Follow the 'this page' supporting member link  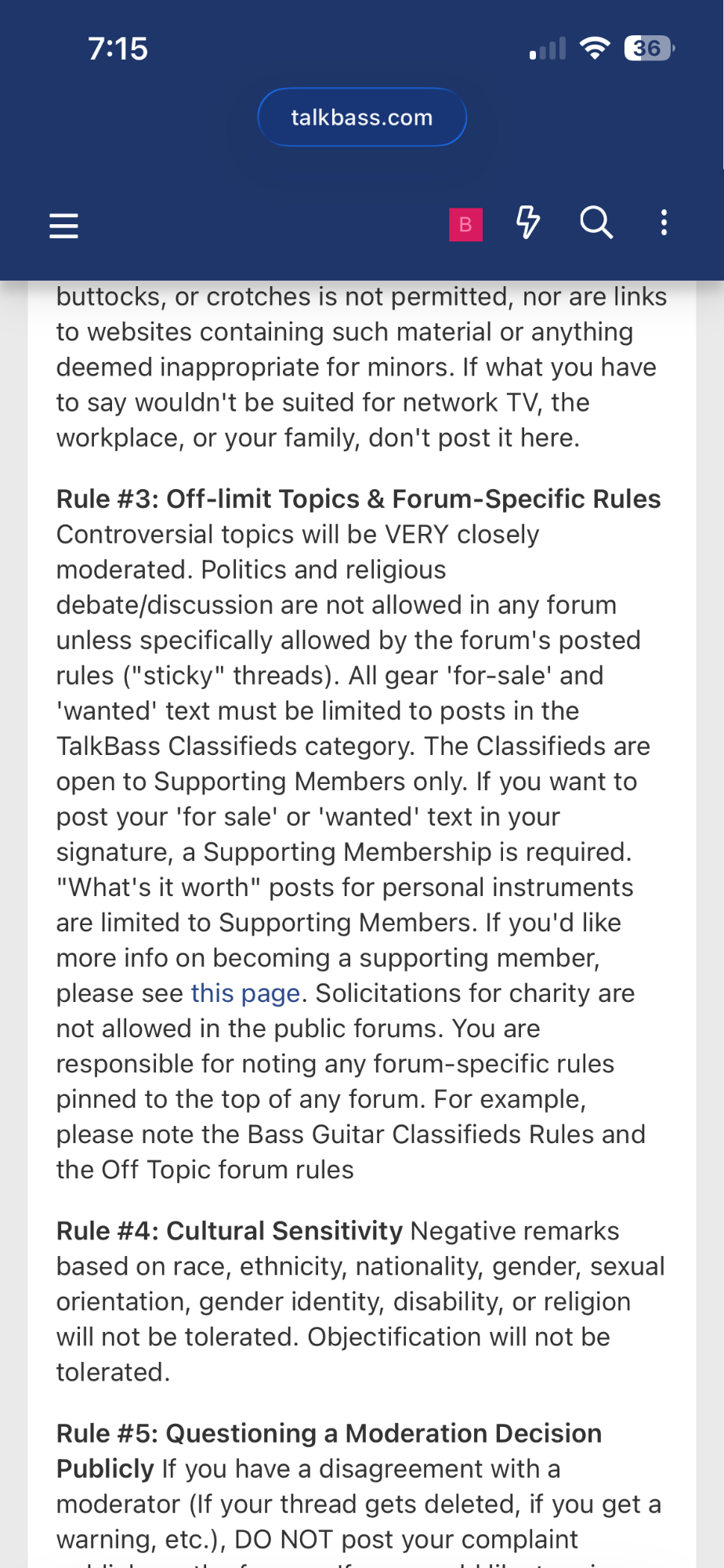tap(246, 993)
